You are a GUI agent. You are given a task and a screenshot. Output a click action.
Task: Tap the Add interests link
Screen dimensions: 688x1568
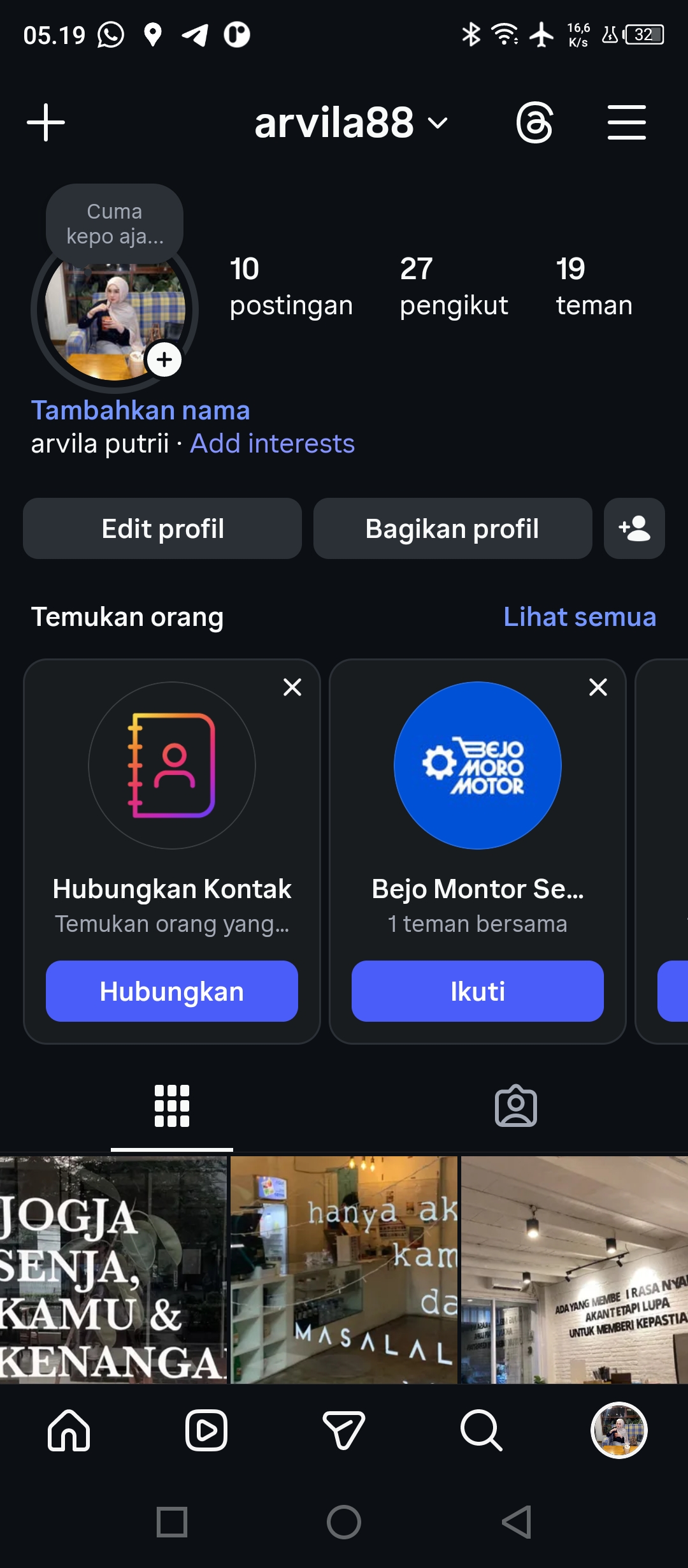272,444
